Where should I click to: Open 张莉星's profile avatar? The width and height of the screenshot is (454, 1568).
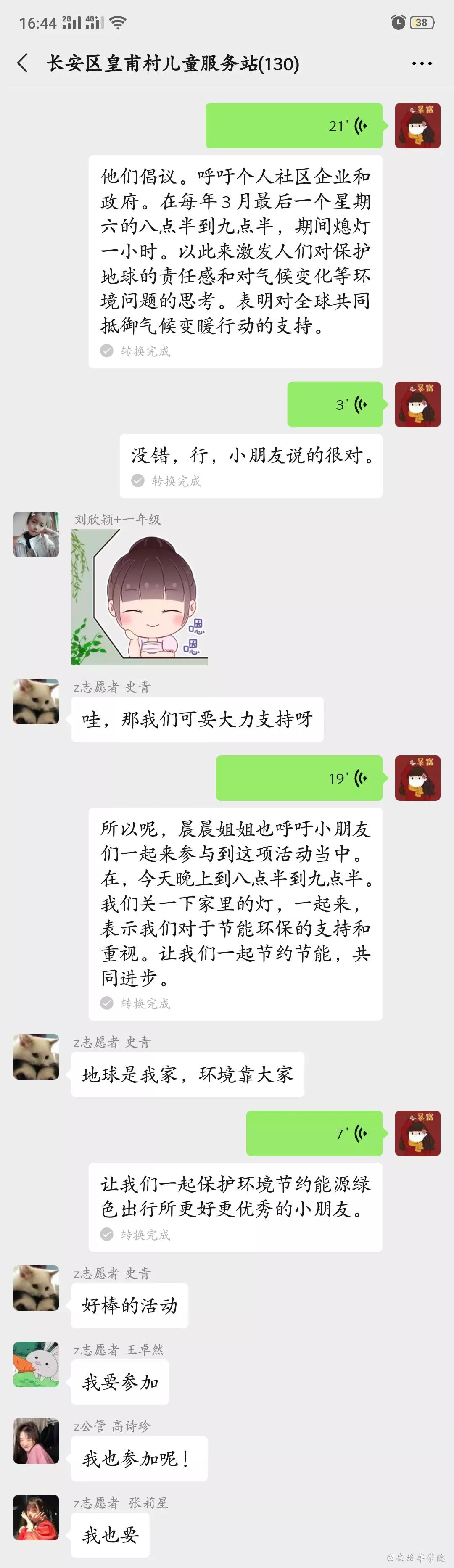point(37,1518)
